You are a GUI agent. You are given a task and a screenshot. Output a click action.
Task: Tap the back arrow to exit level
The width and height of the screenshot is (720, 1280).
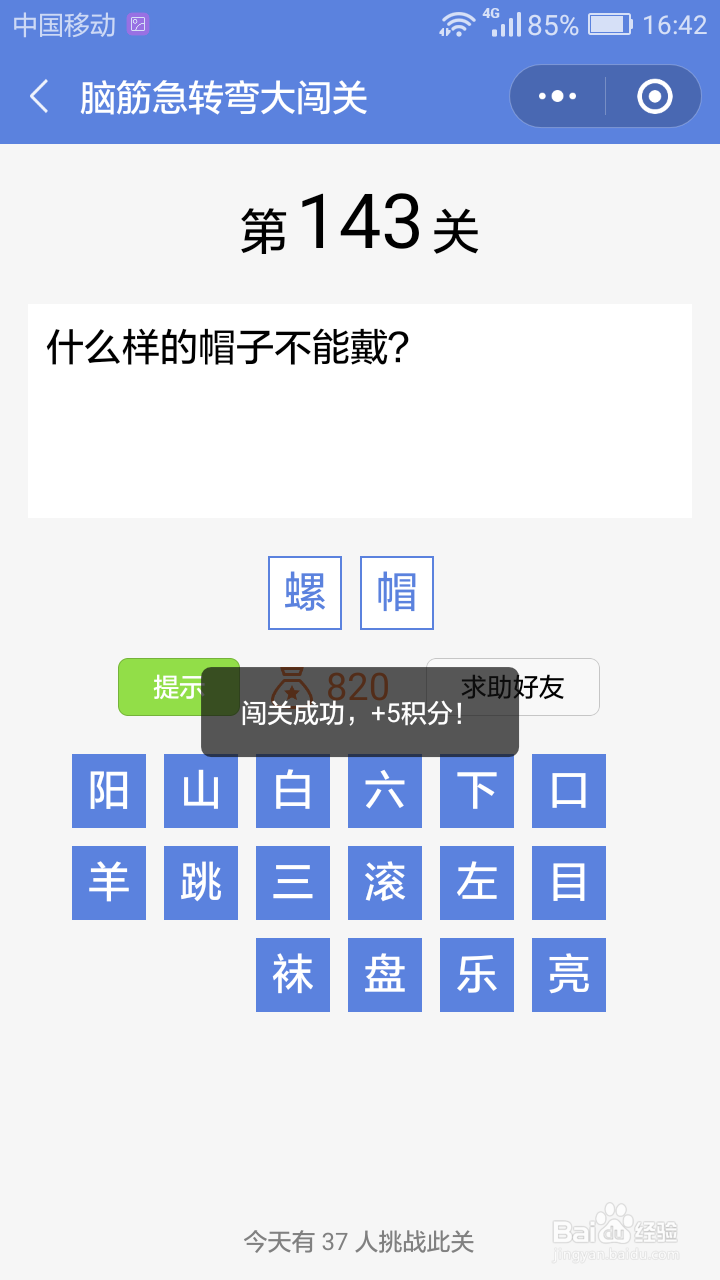coord(38,95)
